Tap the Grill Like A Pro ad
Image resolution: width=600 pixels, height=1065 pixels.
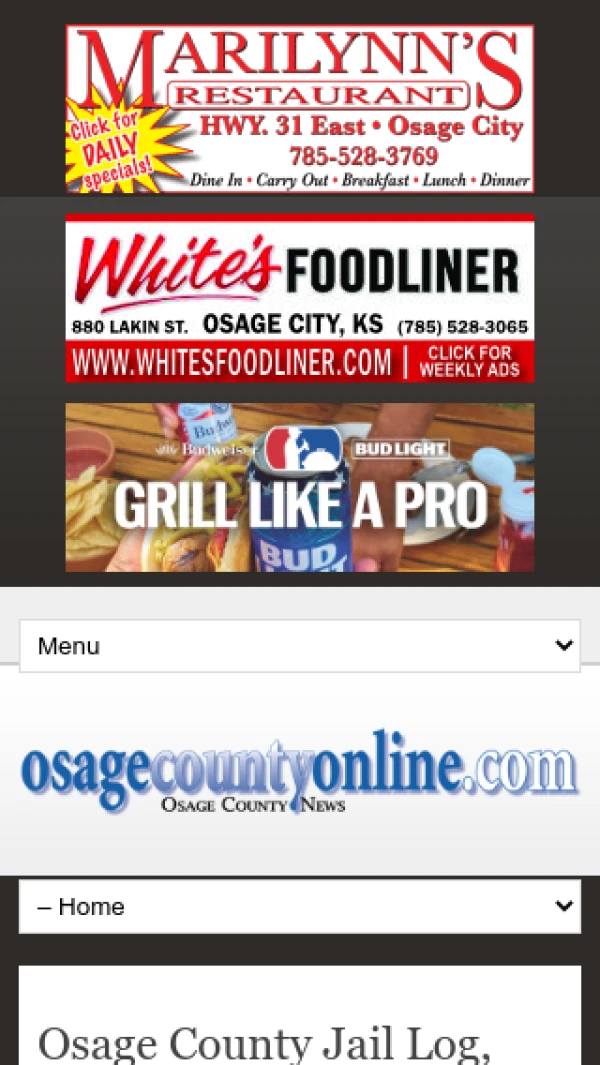click(x=299, y=487)
